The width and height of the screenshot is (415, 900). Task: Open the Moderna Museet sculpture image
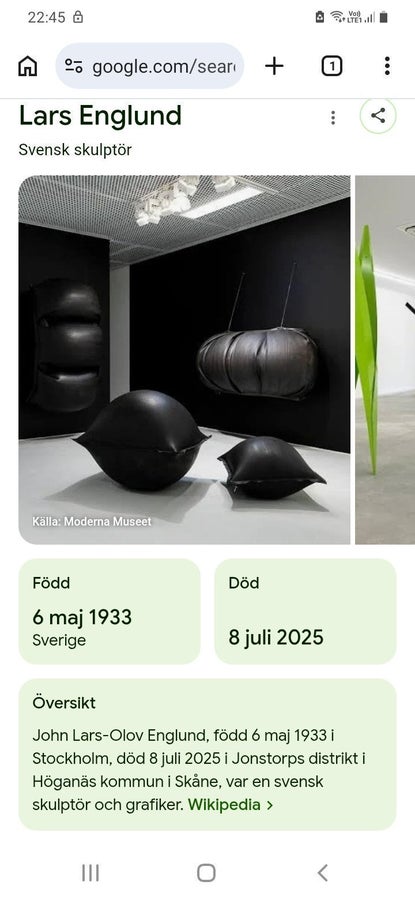pyautogui.click(x=184, y=360)
